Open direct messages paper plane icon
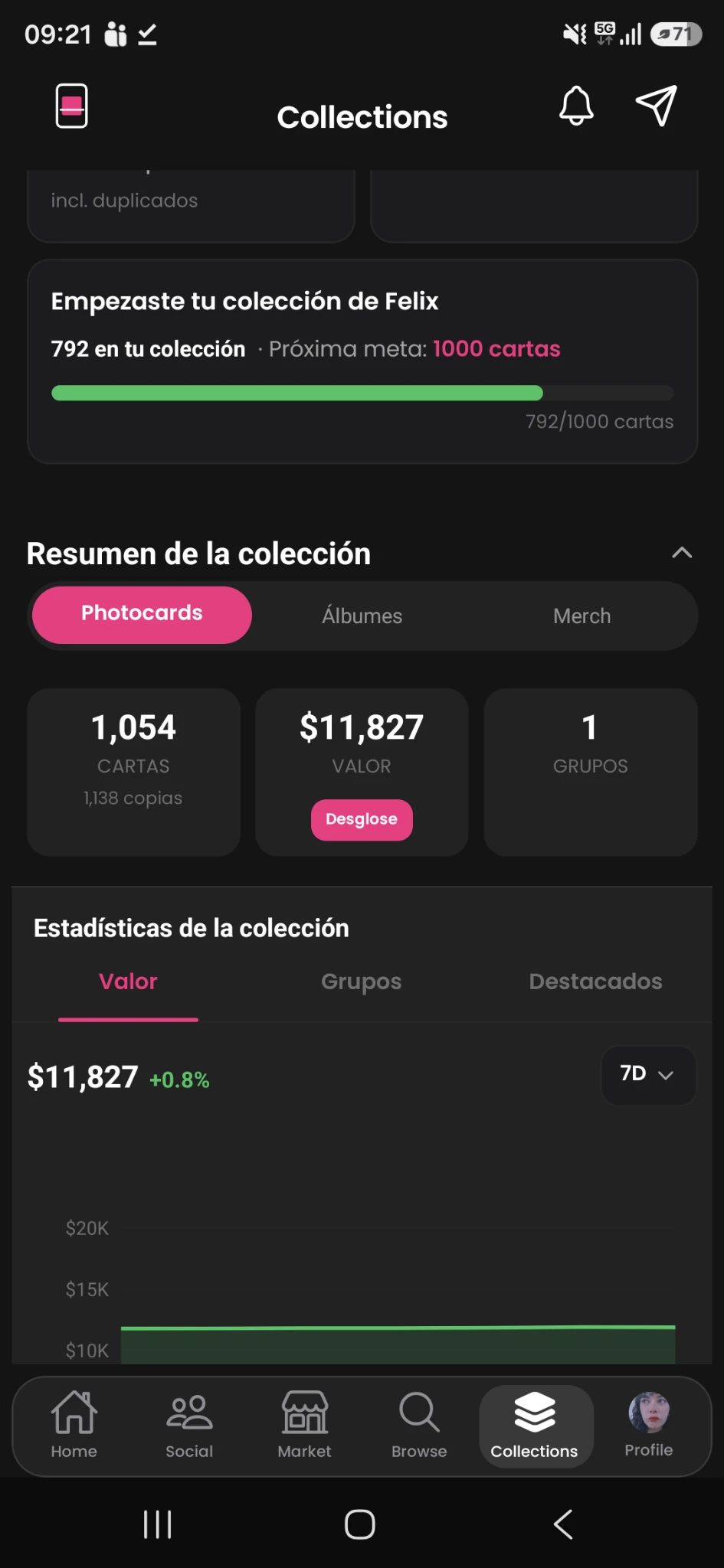724x1568 pixels. click(657, 106)
